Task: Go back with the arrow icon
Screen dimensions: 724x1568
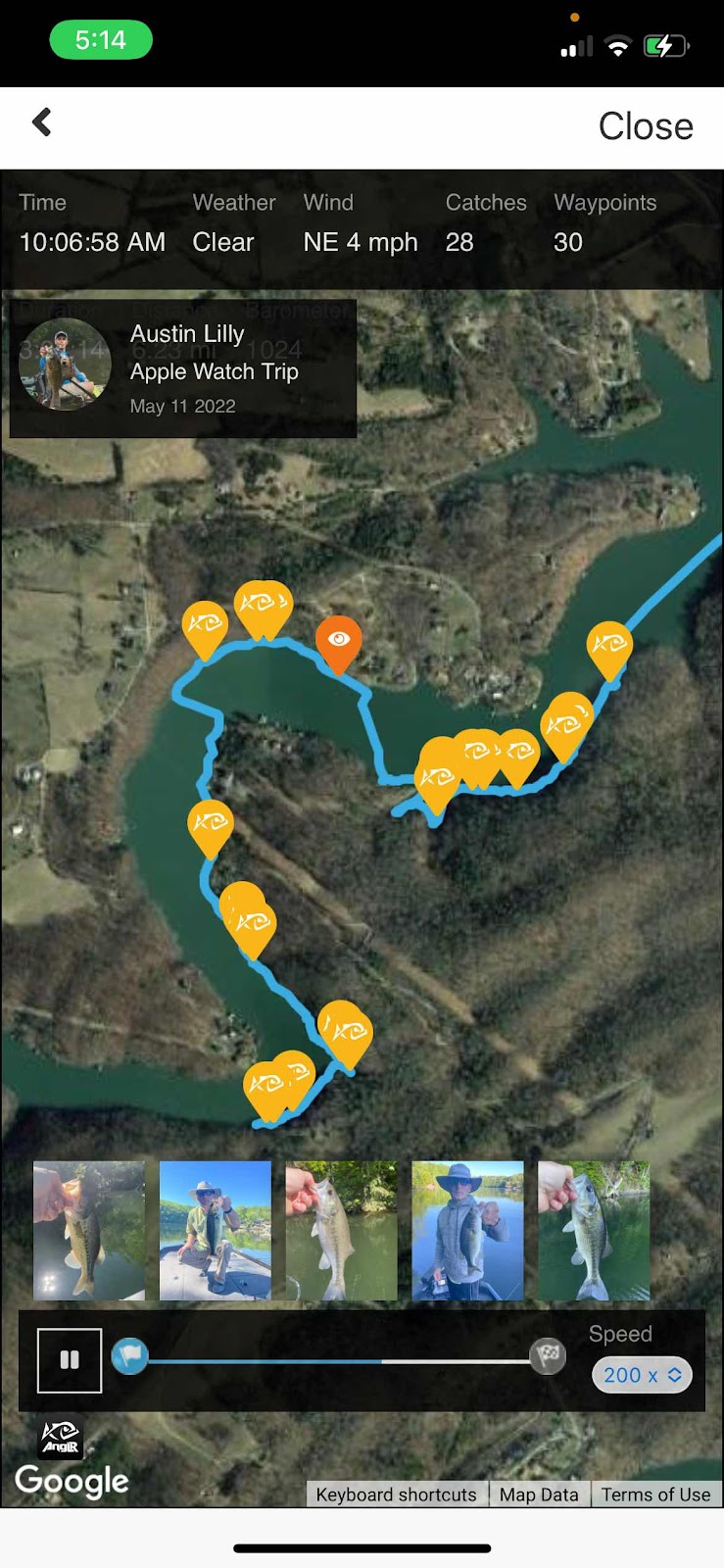Action: click(42, 122)
